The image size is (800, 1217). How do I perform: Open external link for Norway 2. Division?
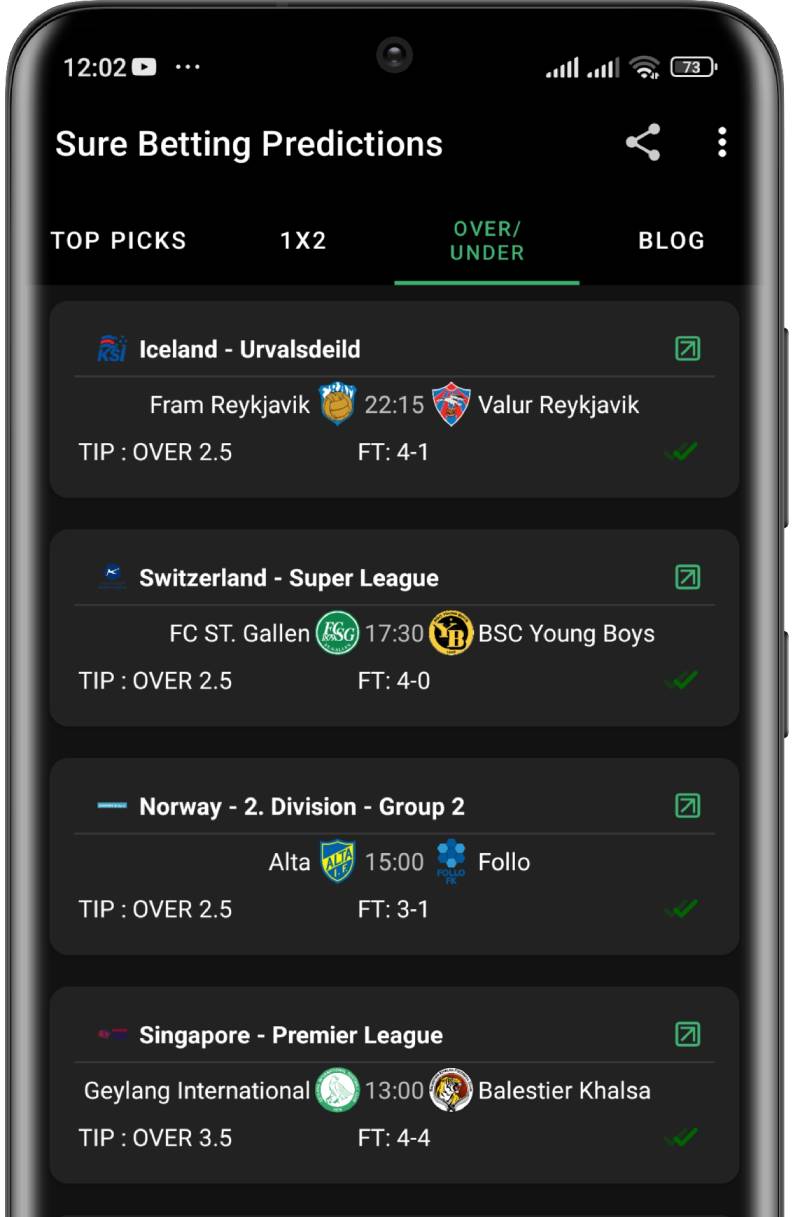(687, 806)
